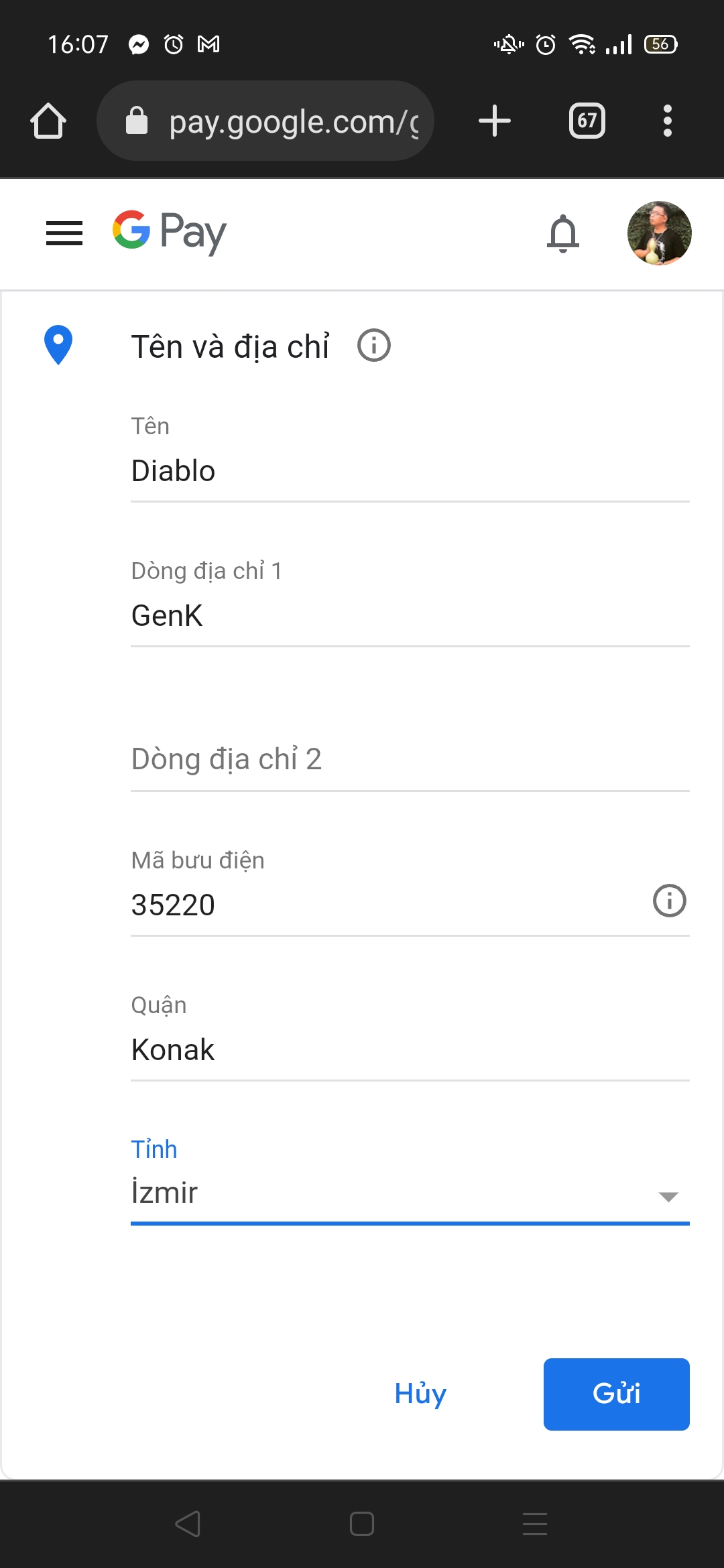The width and height of the screenshot is (724, 1568).
Task: Open the browser overflow menu
Action: (667, 121)
